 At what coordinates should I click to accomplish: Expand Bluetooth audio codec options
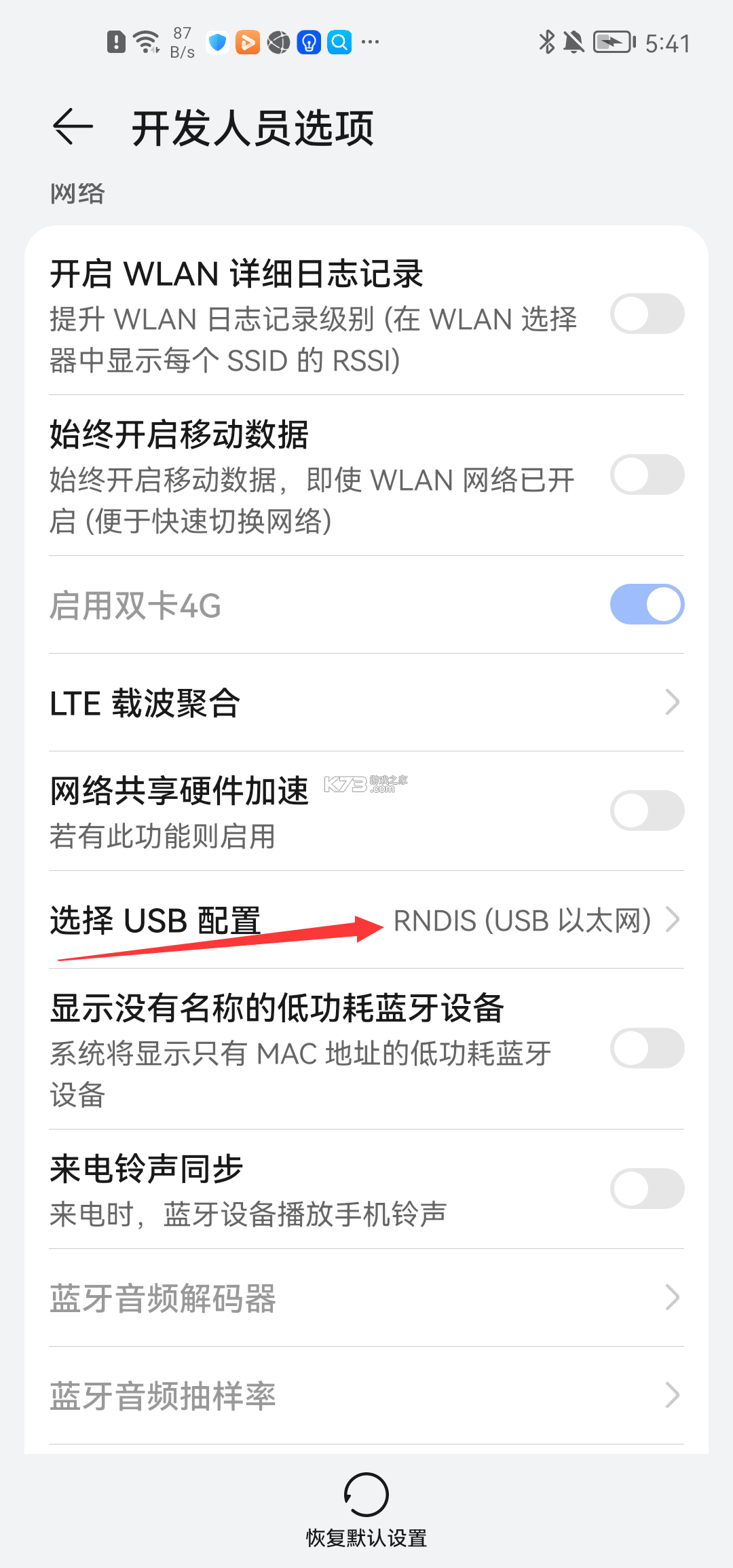coord(366,1299)
